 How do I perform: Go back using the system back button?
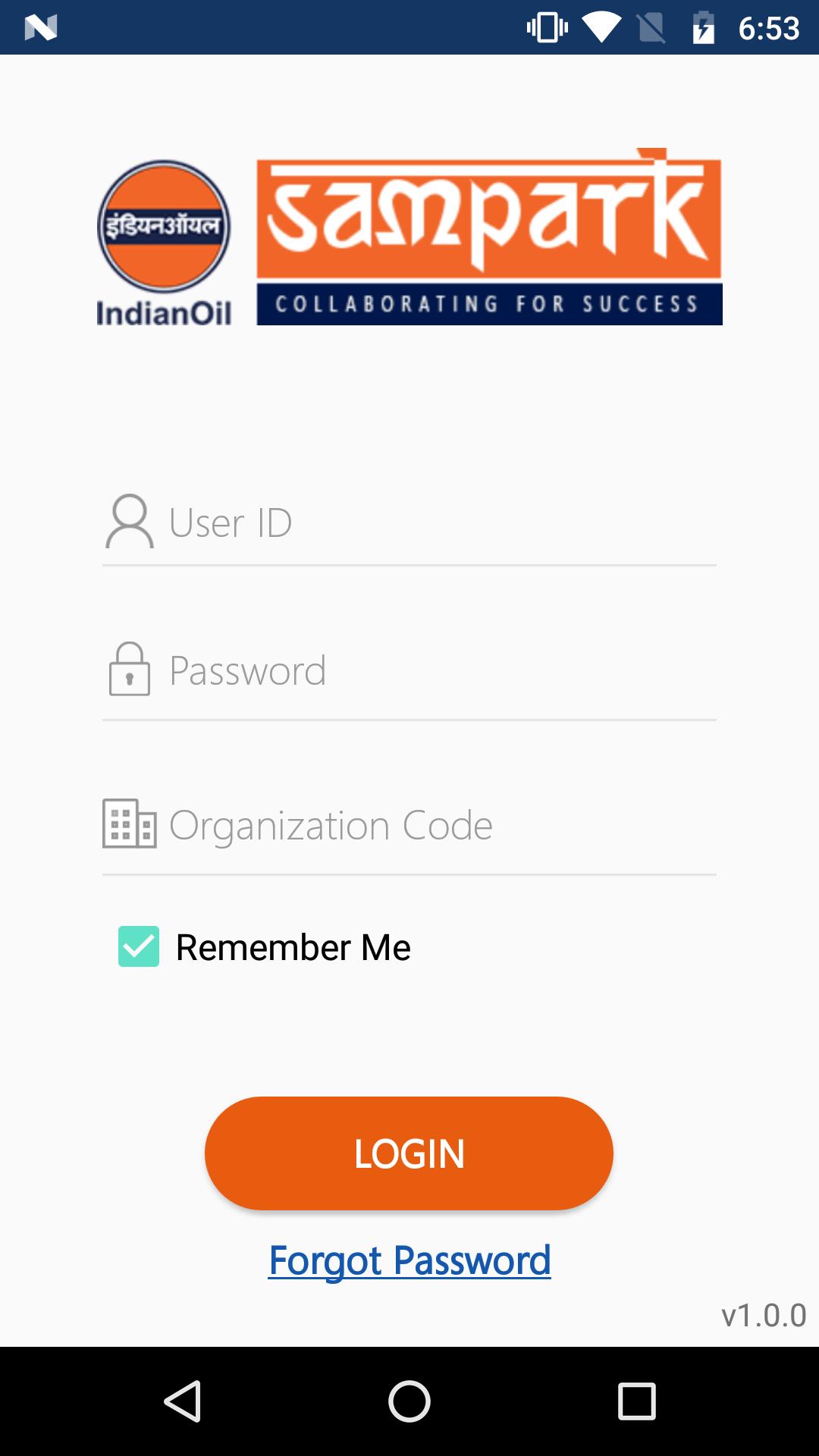tap(182, 1401)
